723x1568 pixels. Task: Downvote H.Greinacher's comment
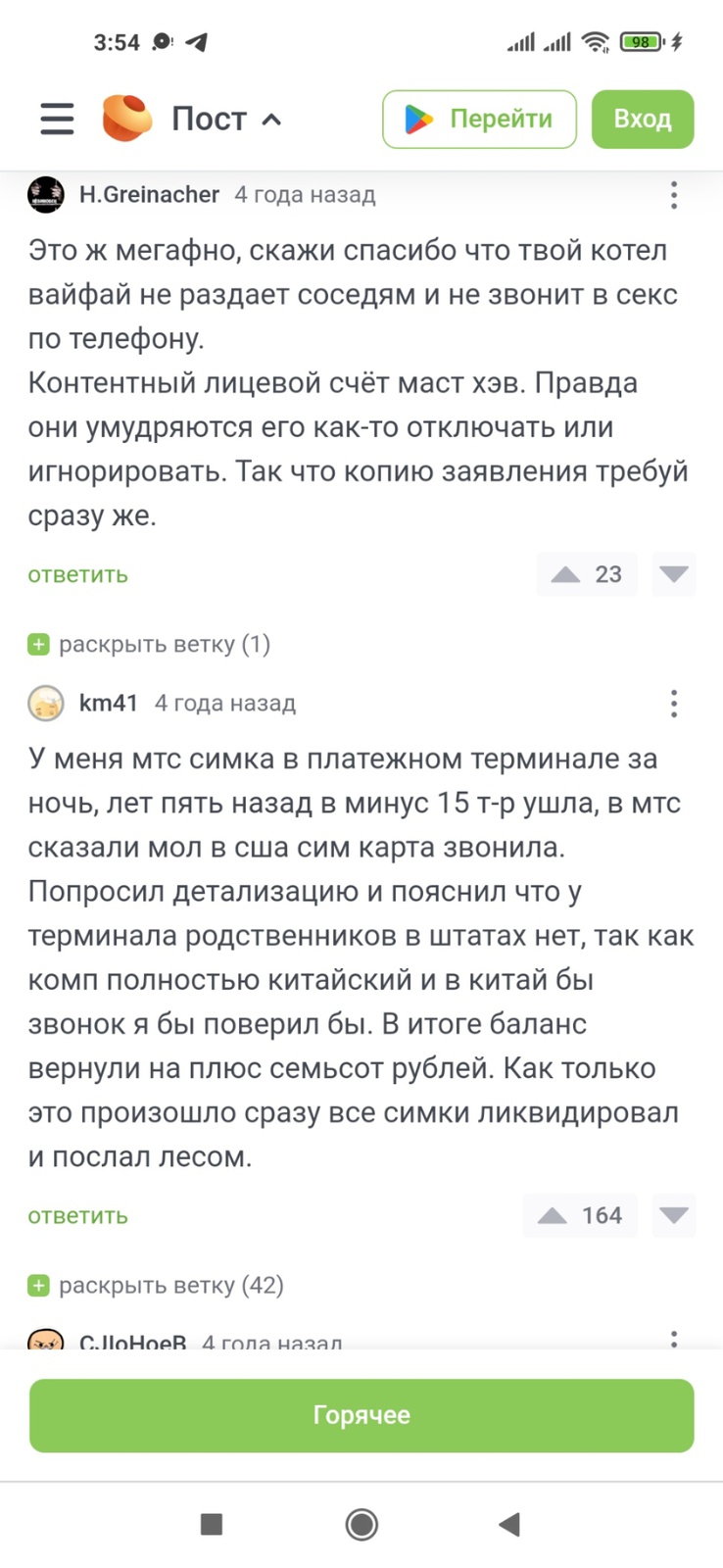(674, 574)
